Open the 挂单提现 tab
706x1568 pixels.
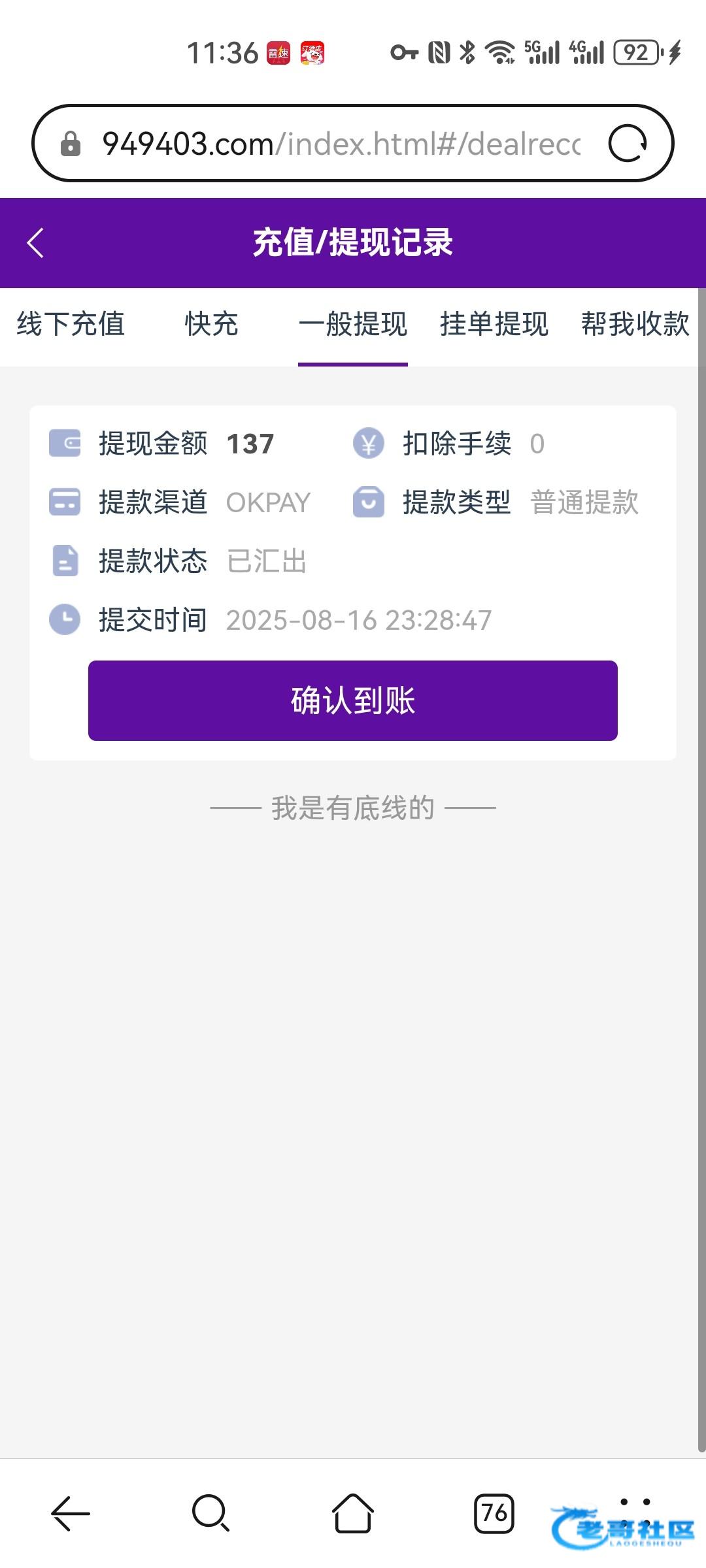point(494,324)
